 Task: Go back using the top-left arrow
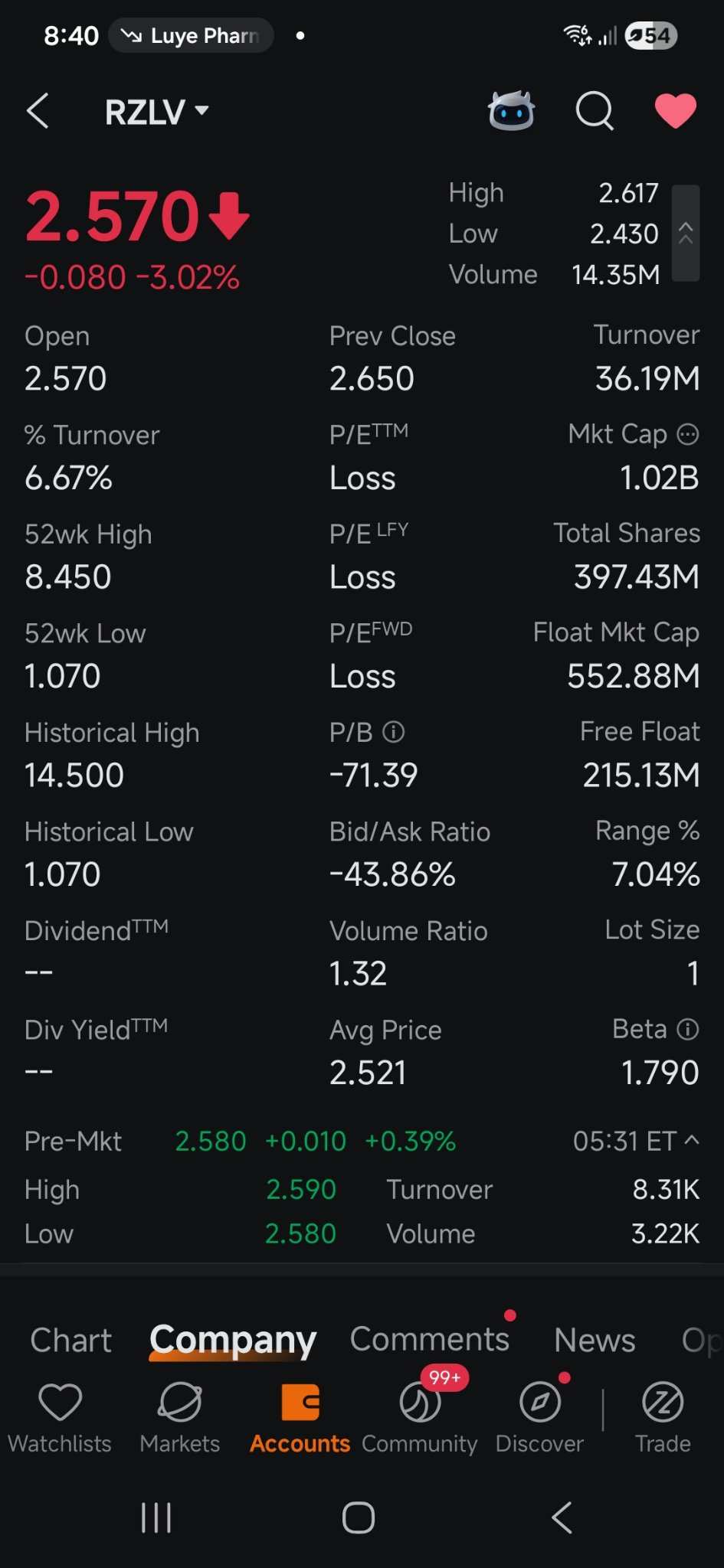pyautogui.click(x=38, y=111)
